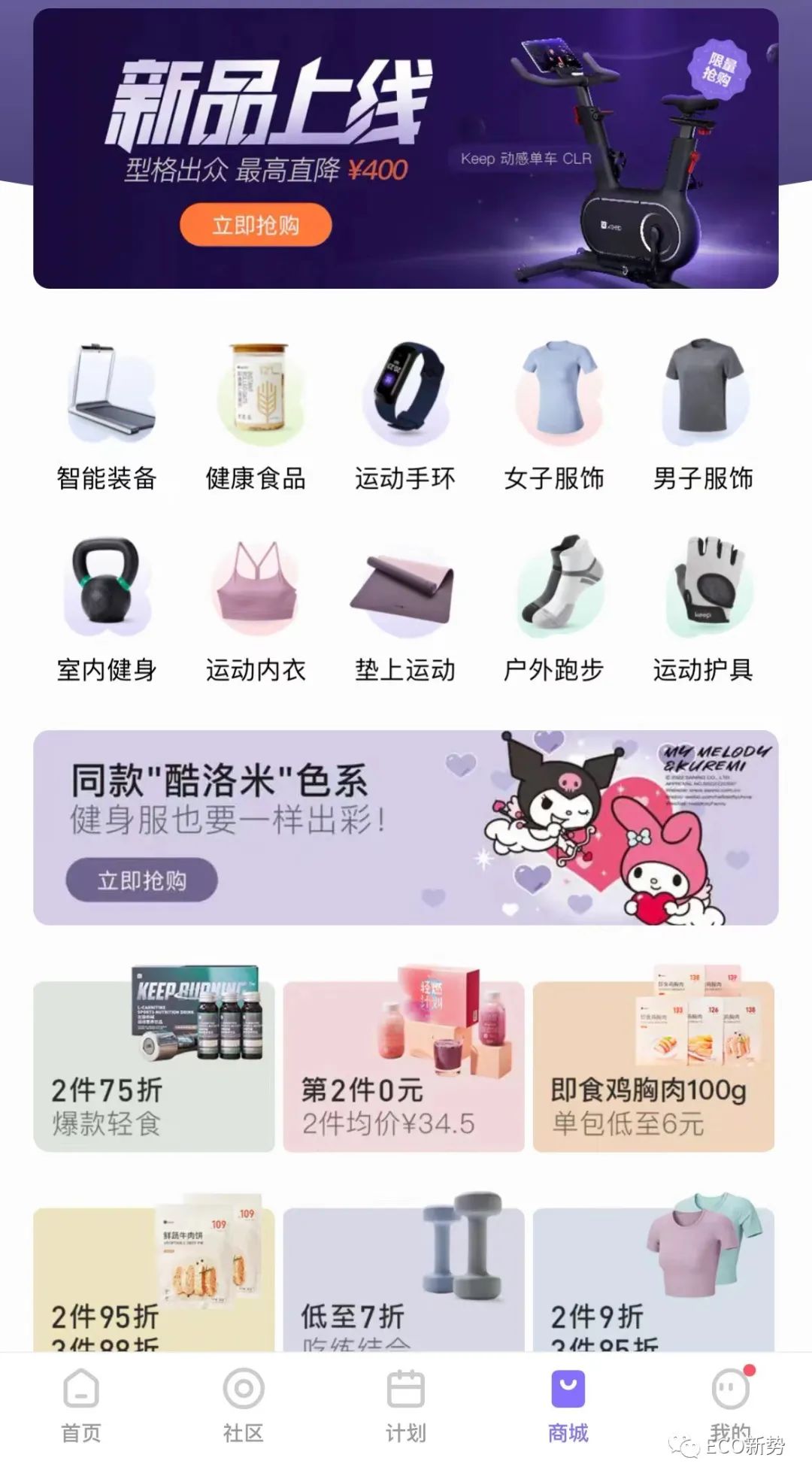Viewport: 812px width, 1482px height.
Task: Switch to the 计划 tab
Action: (406, 1405)
